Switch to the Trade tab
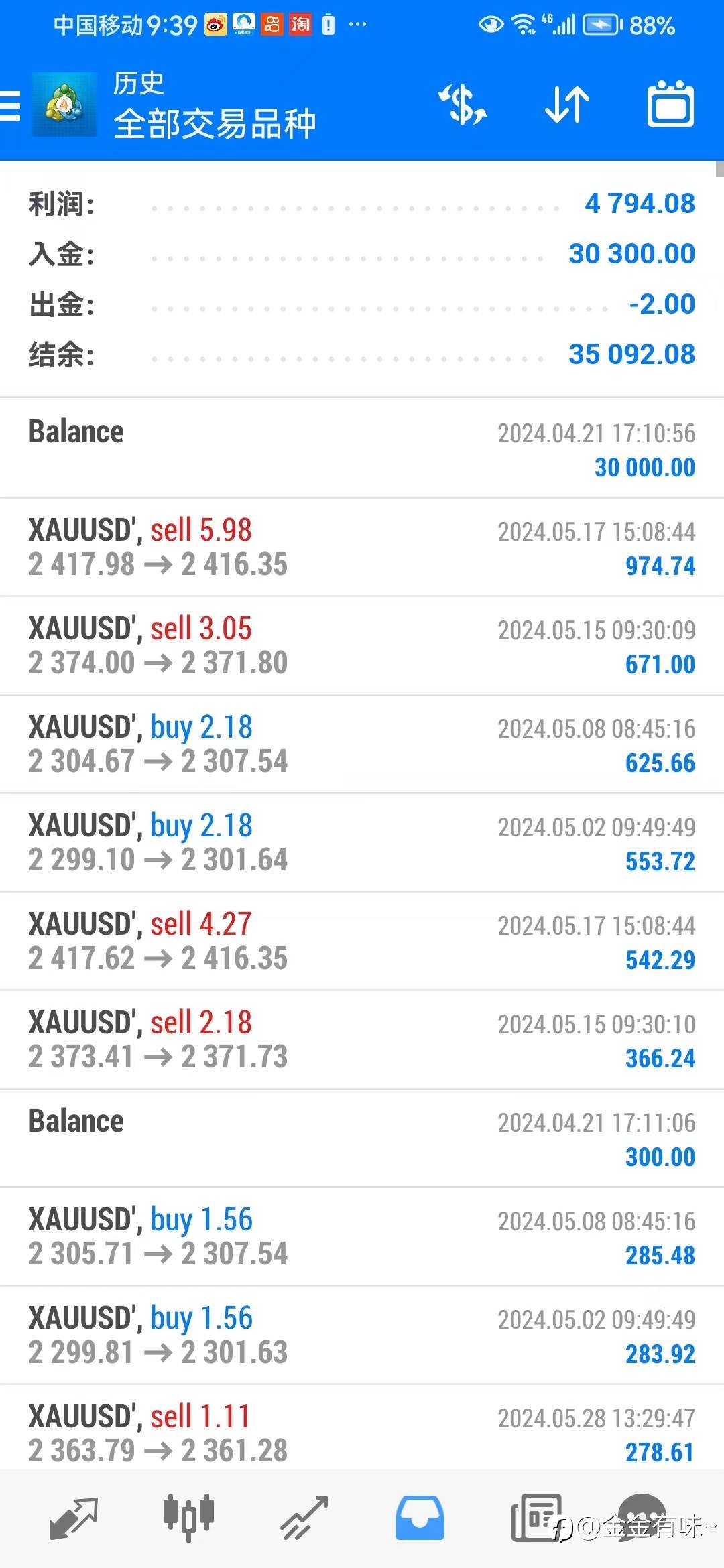The height and width of the screenshot is (1568, 724). [304, 1518]
